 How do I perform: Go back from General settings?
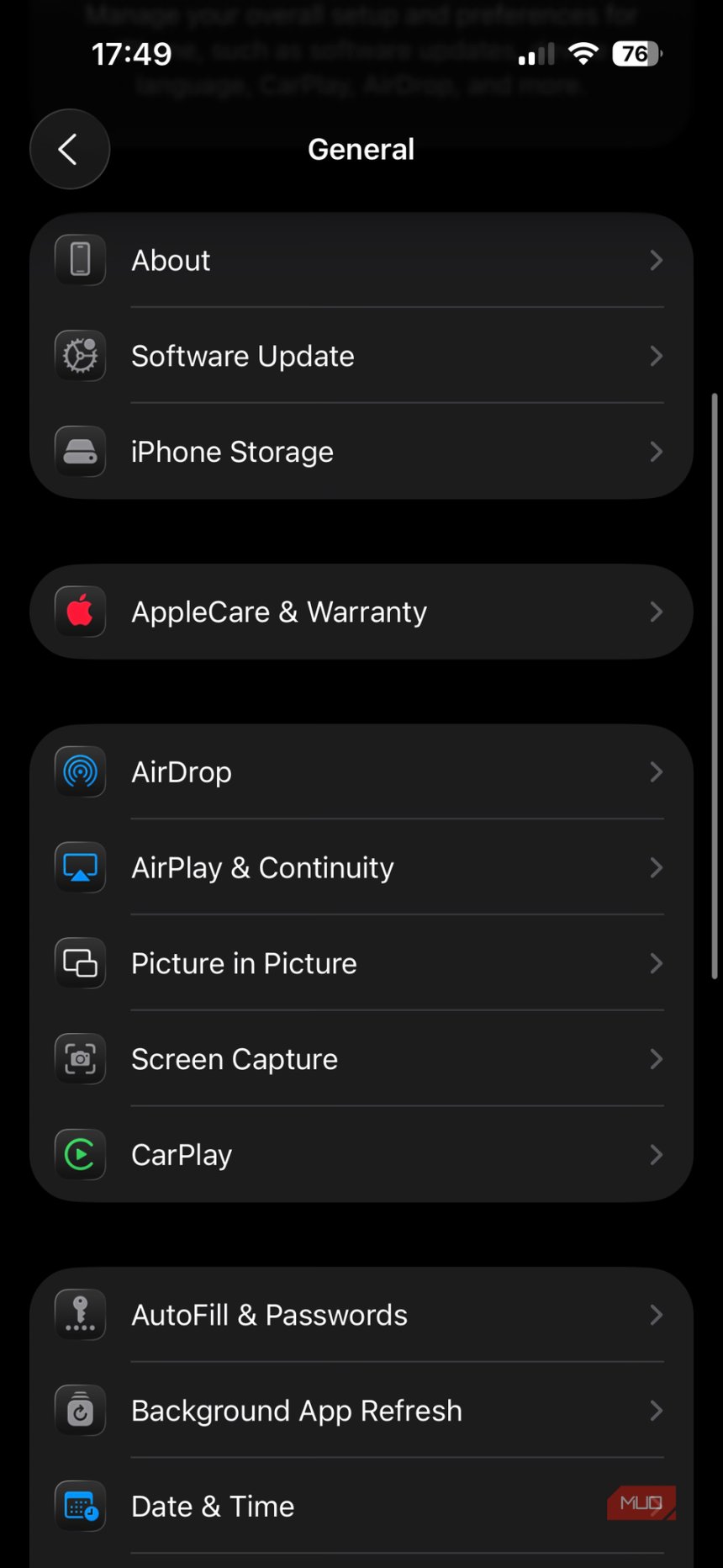70,149
